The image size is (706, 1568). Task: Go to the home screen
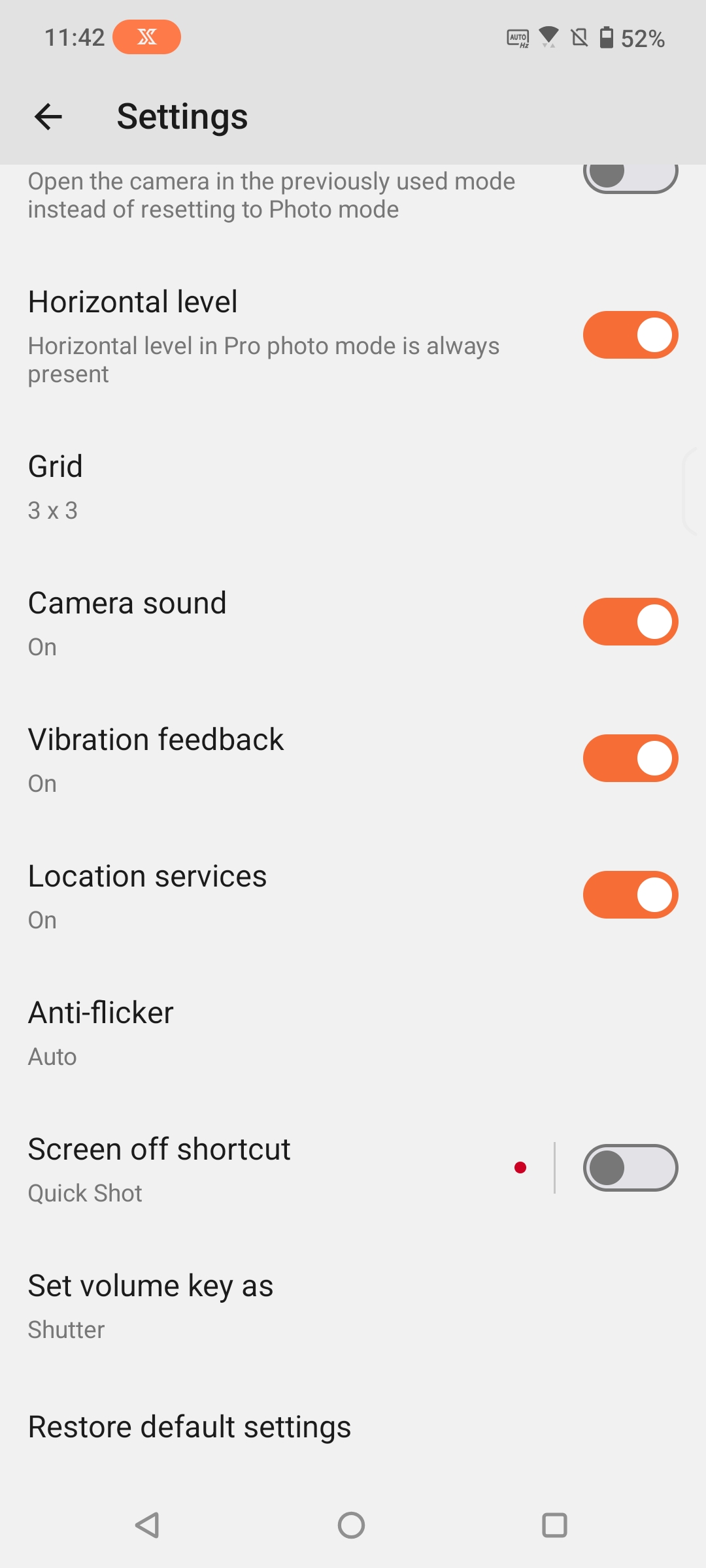352,1526
